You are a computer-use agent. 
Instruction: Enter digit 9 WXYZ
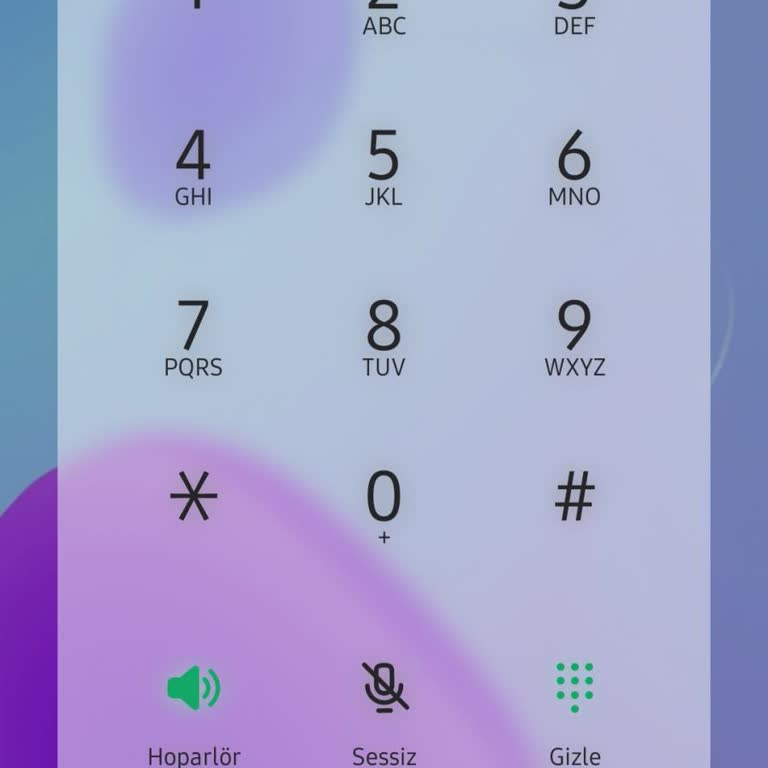574,337
